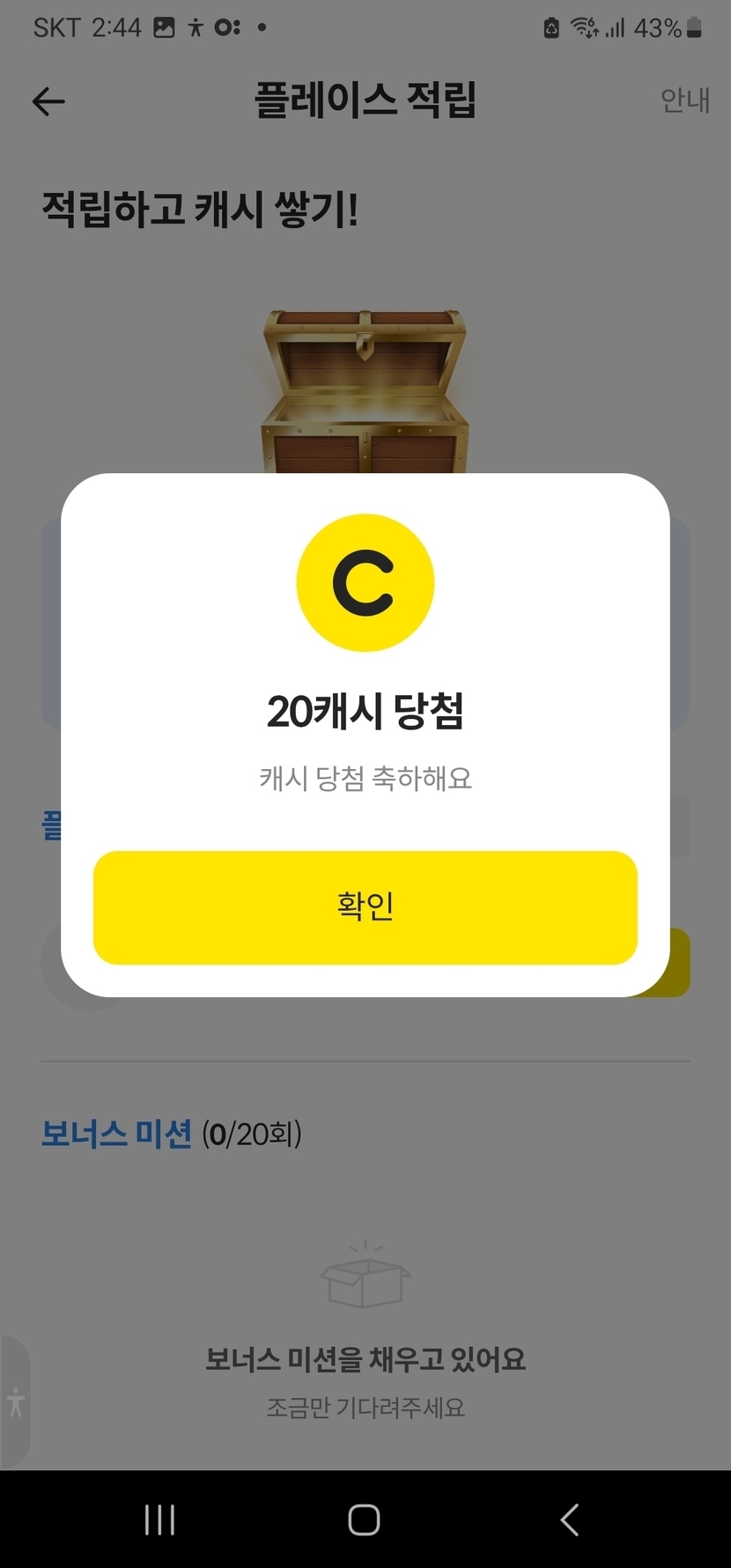Open the accessibility floating shortcut

pyautogui.click(x=15, y=1402)
